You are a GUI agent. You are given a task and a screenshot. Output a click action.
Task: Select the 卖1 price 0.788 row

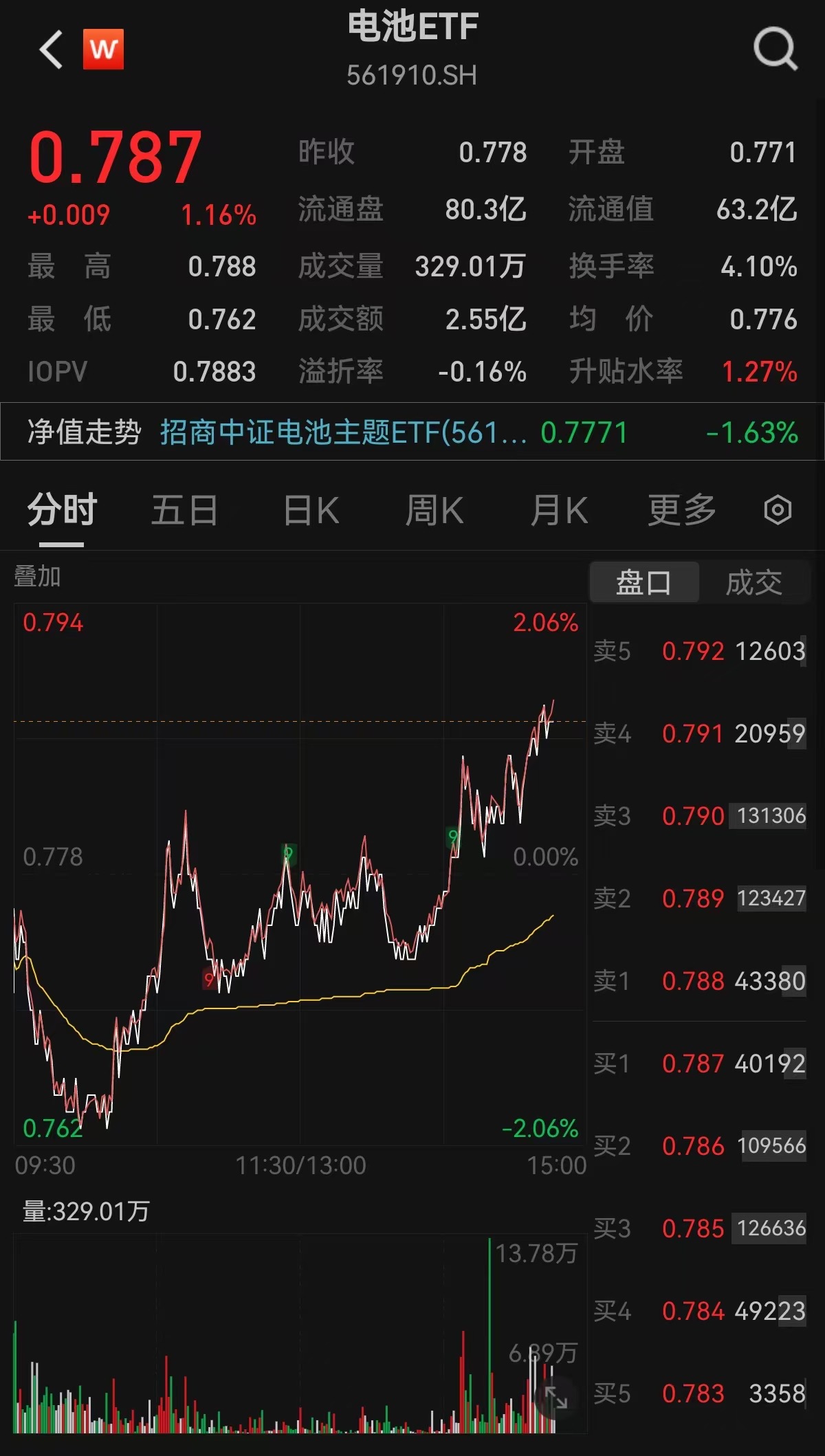click(698, 981)
